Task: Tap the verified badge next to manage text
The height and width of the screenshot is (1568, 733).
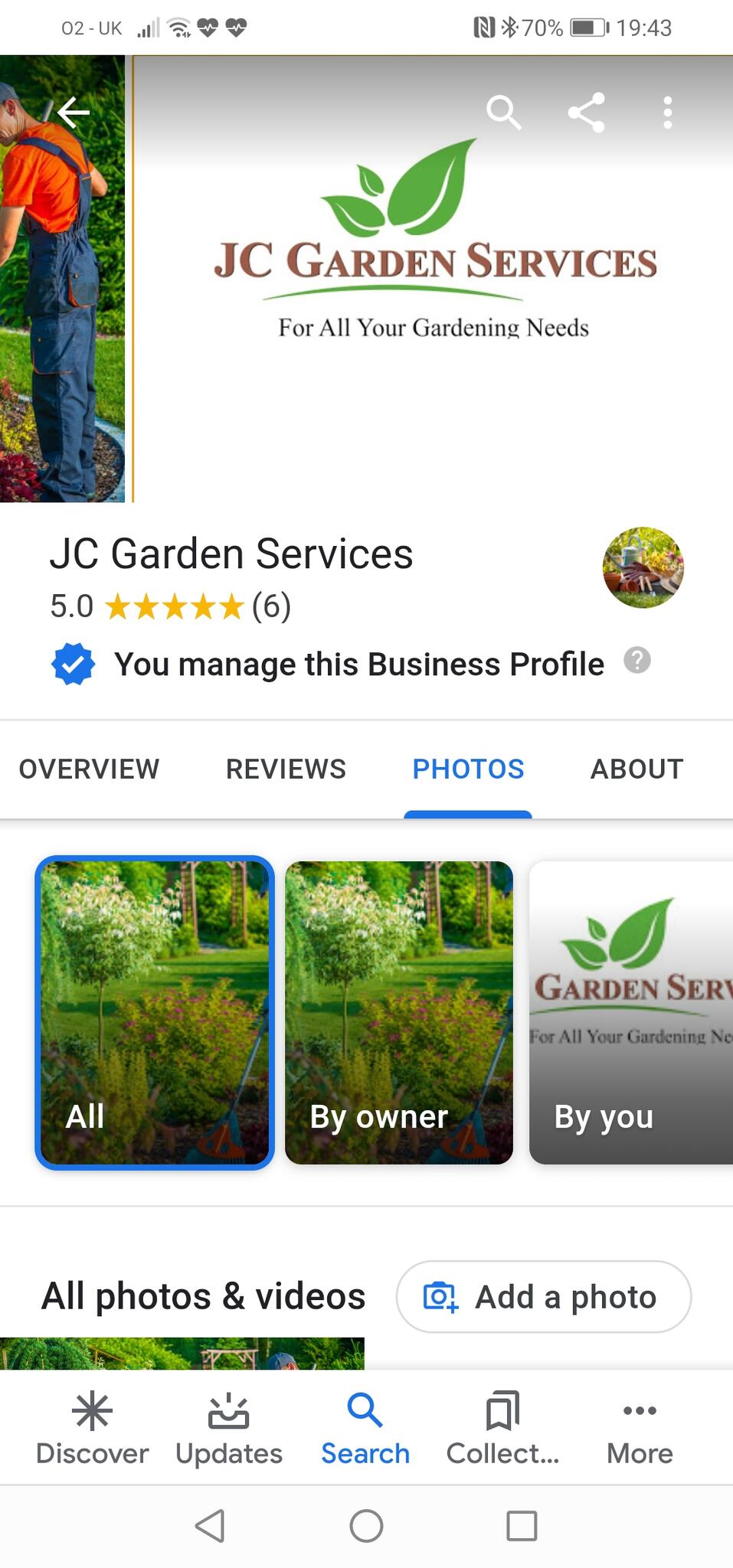Action: tap(73, 664)
